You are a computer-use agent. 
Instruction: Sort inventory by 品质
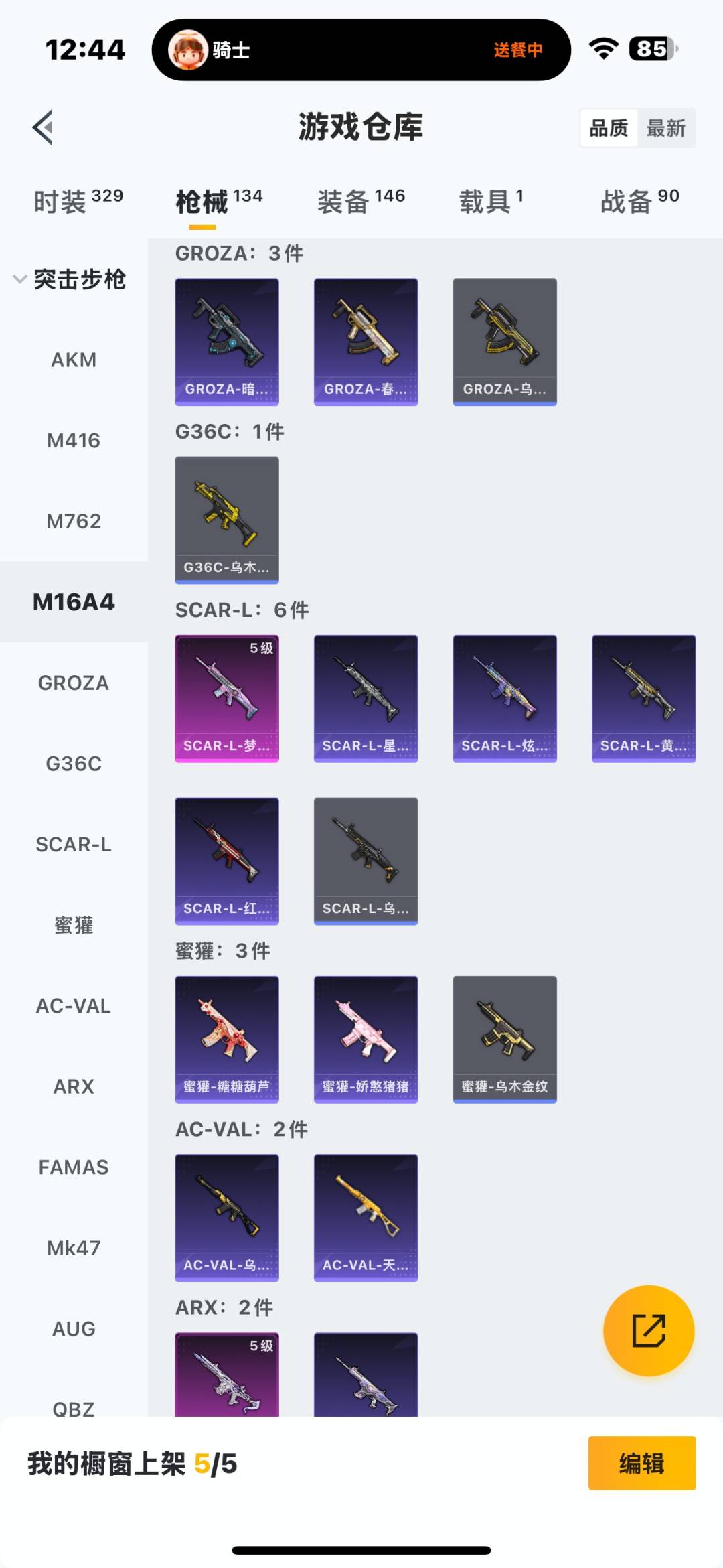(x=609, y=128)
